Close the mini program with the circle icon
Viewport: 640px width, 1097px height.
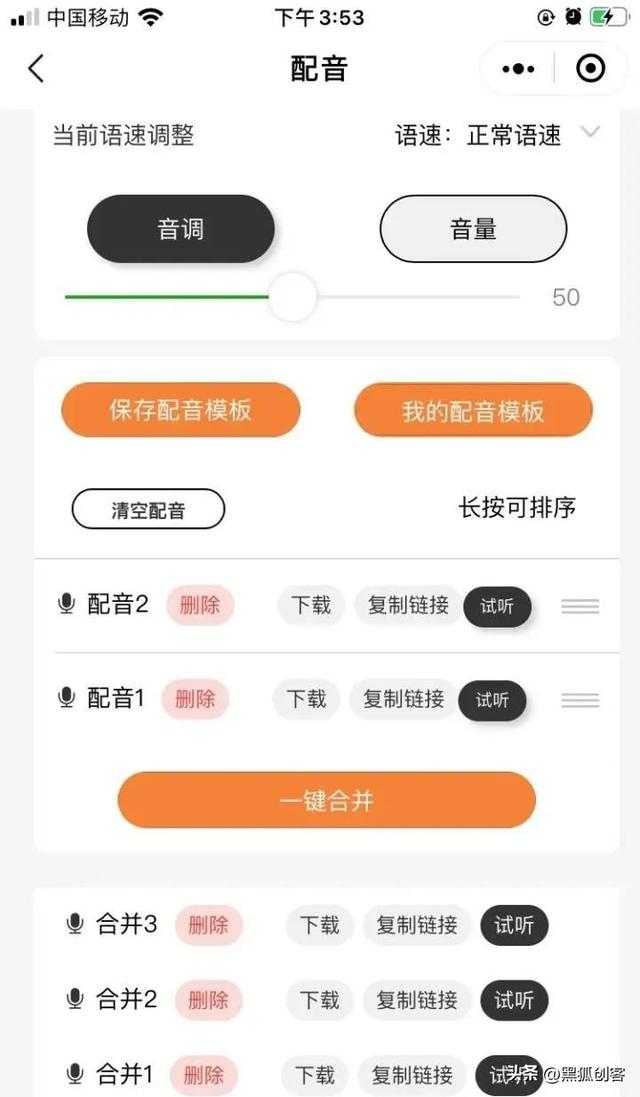click(591, 68)
